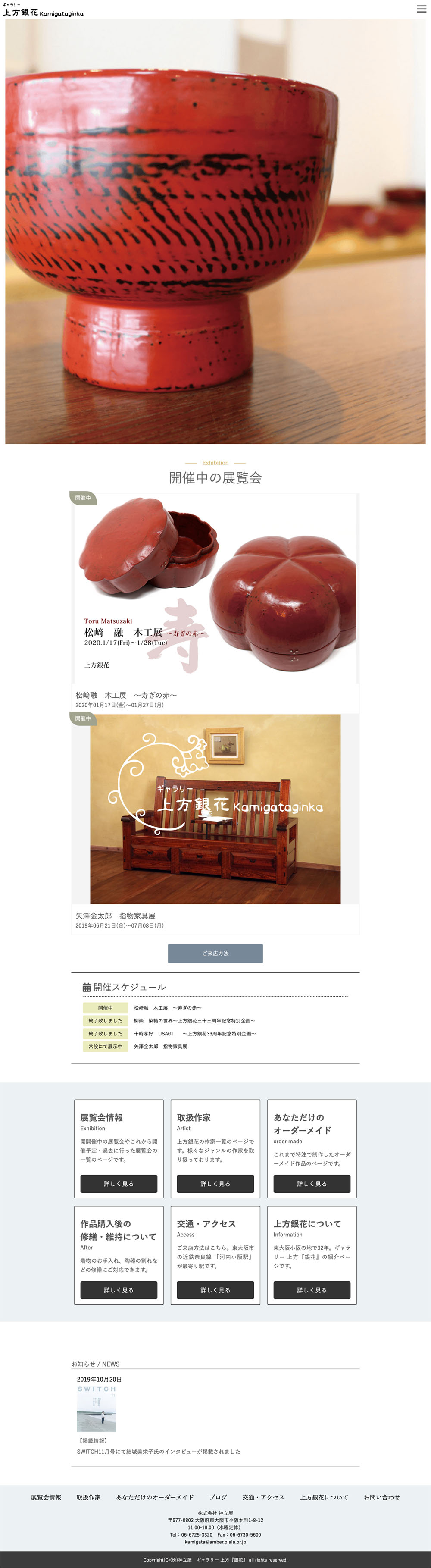This screenshot has height=1568, width=431.
Task: View details under 交通・アクセス card
Action: [x=215, y=1289]
